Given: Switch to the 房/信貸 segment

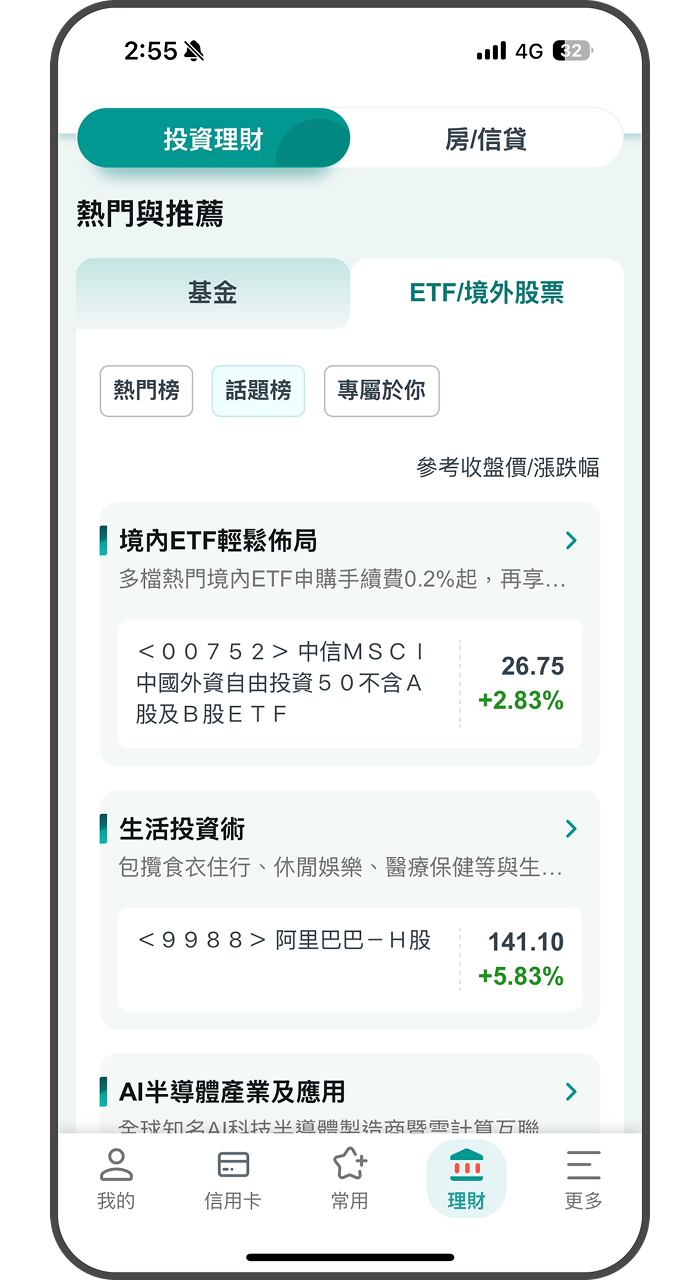Looking at the screenshot, I should (486, 139).
